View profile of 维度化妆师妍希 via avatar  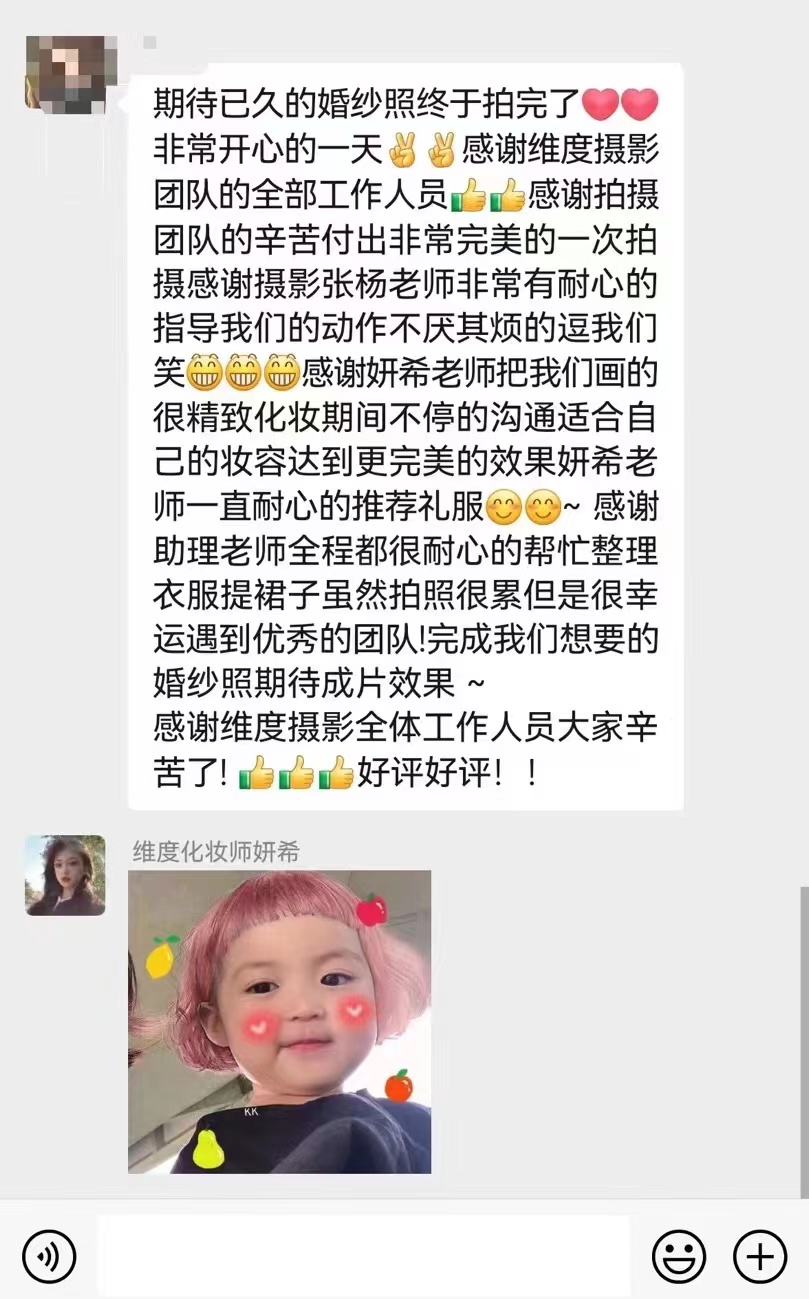coord(65,875)
